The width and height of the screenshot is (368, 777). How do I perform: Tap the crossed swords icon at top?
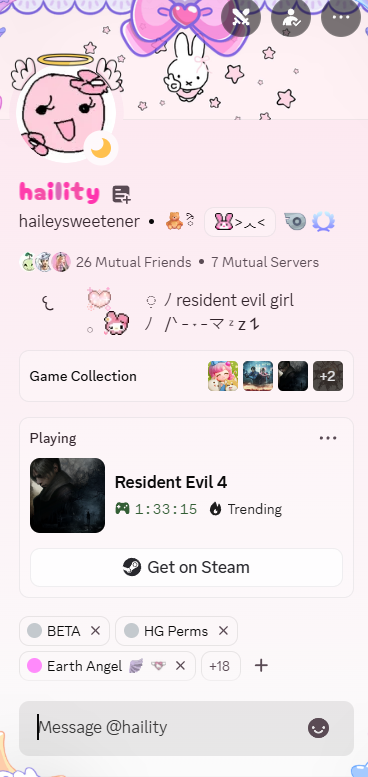coord(241,17)
